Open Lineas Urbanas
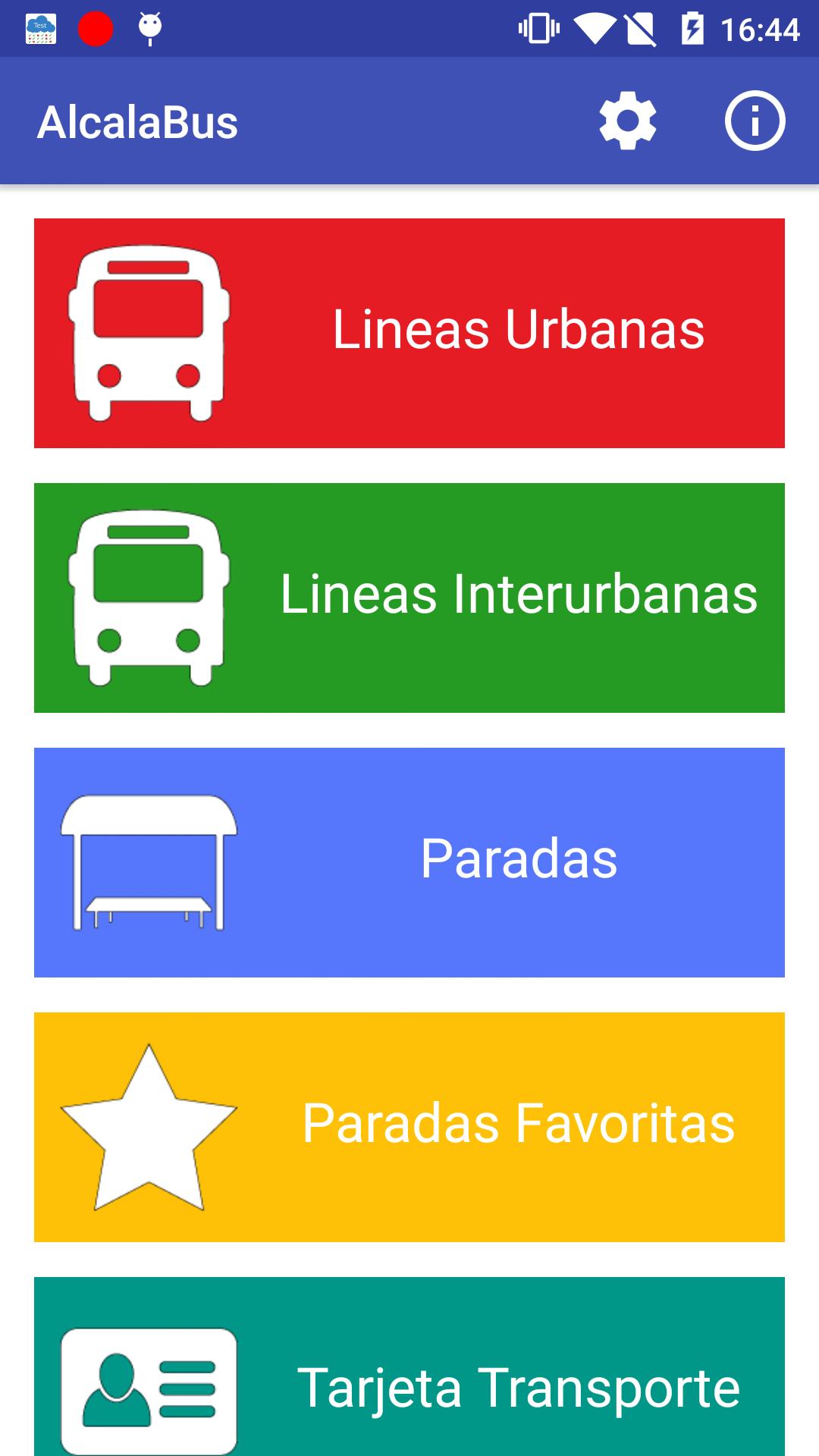The image size is (819, 1456). point(409,333)
